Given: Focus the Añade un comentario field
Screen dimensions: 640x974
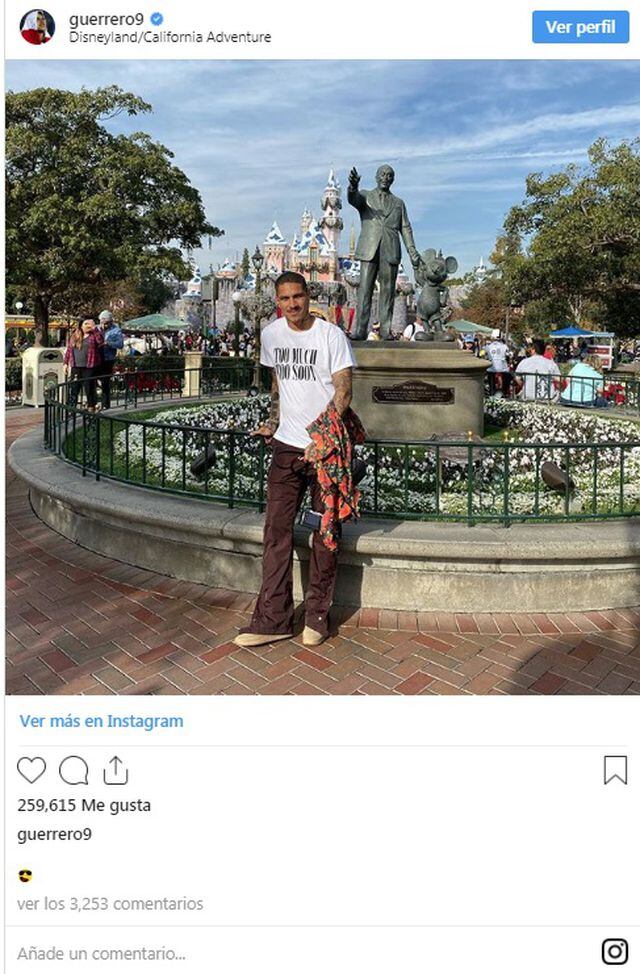Looking at the screenshot, I should click(101, 953).
